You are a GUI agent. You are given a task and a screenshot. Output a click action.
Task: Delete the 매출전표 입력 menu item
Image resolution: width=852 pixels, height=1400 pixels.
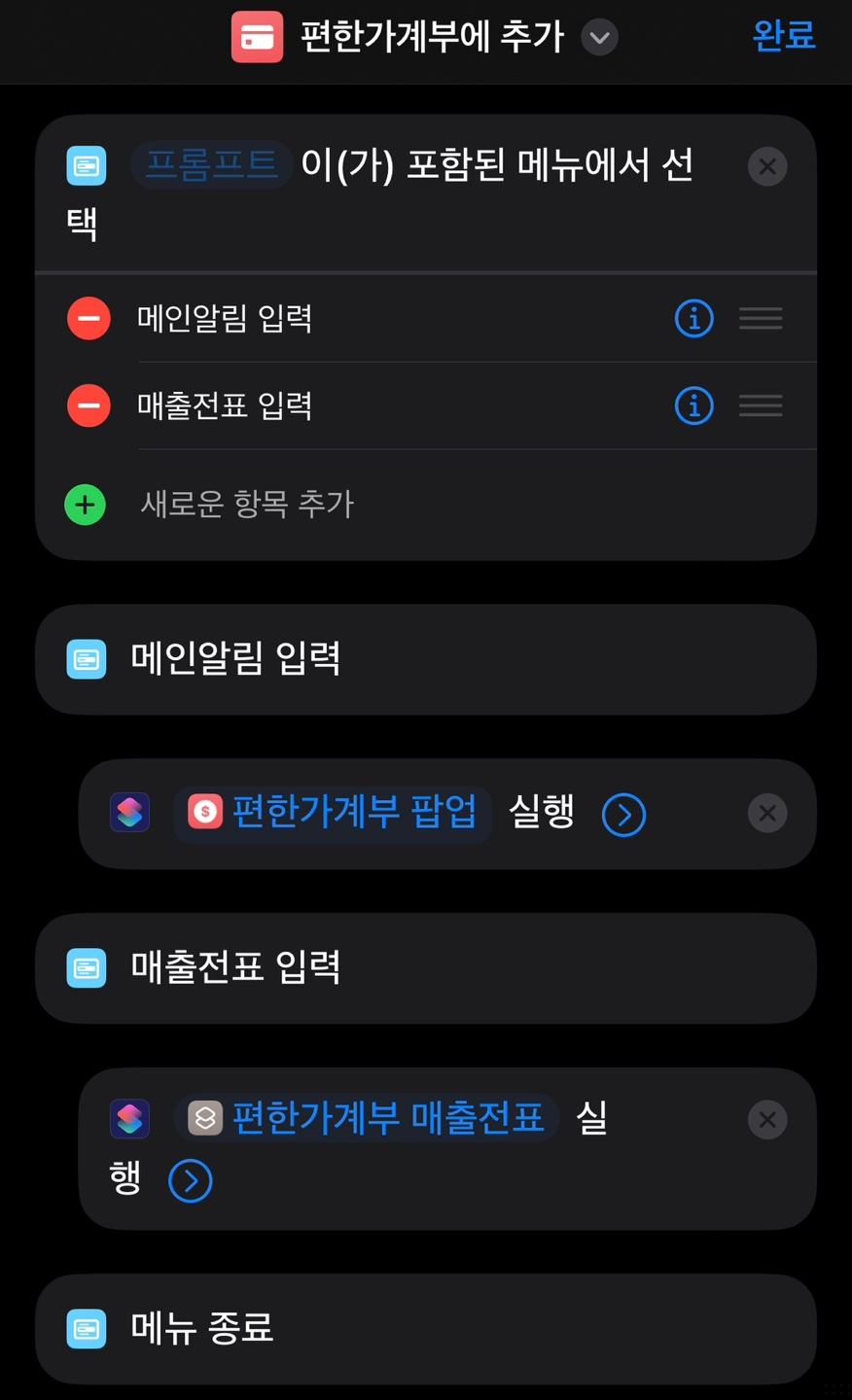point(89,405)
